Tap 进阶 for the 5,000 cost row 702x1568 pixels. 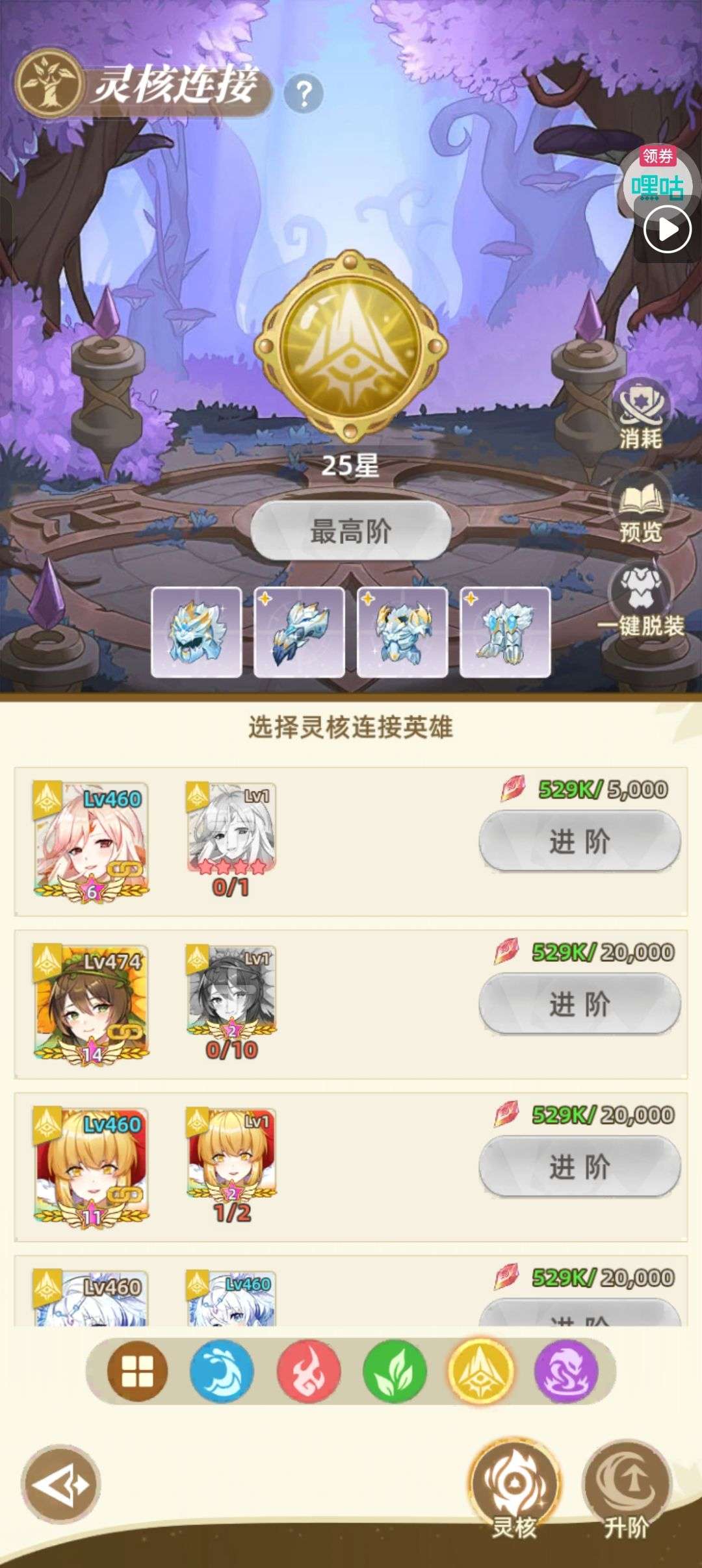click(580, 842)
